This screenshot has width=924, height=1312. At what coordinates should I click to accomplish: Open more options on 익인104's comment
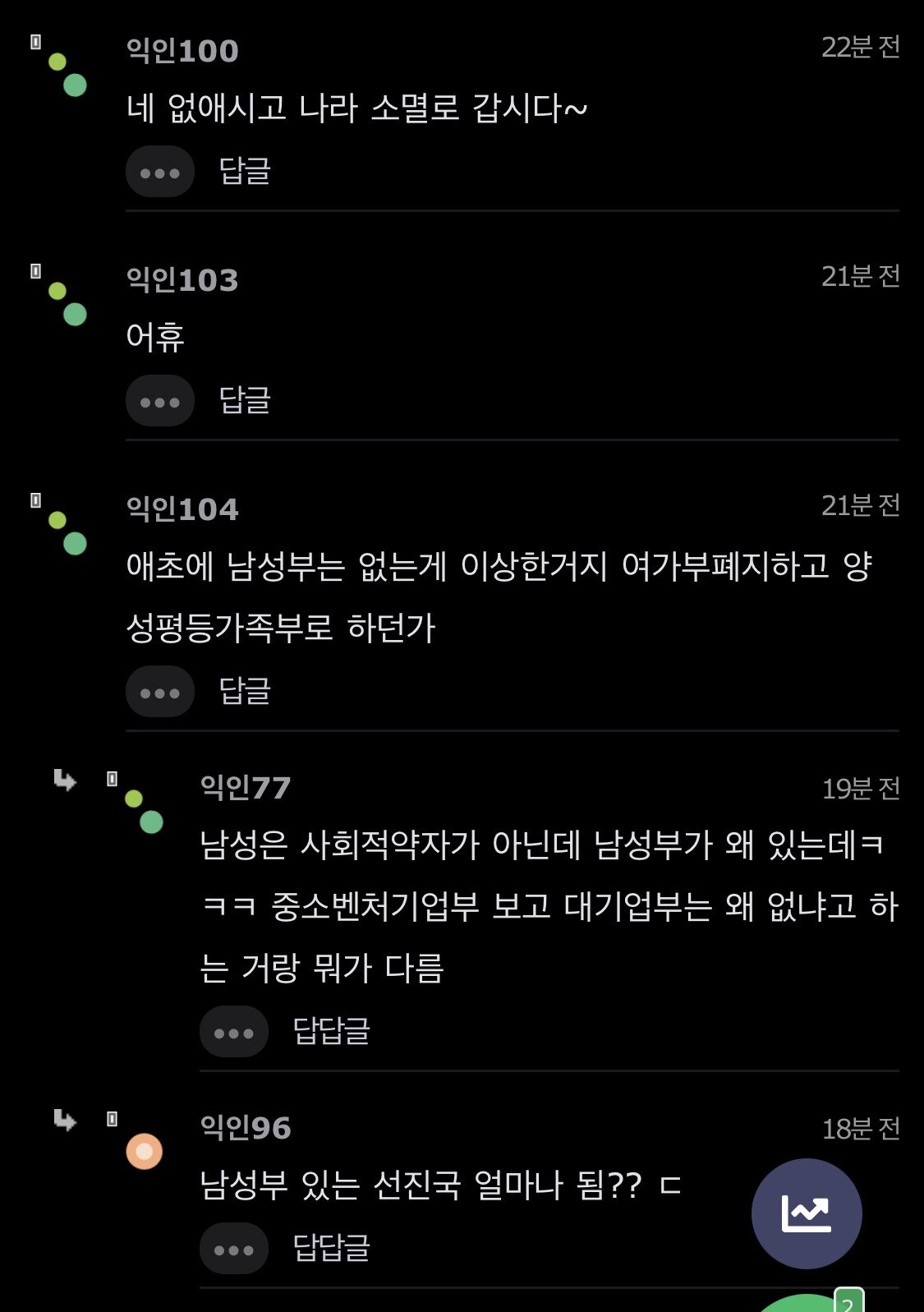pos(159,693)
